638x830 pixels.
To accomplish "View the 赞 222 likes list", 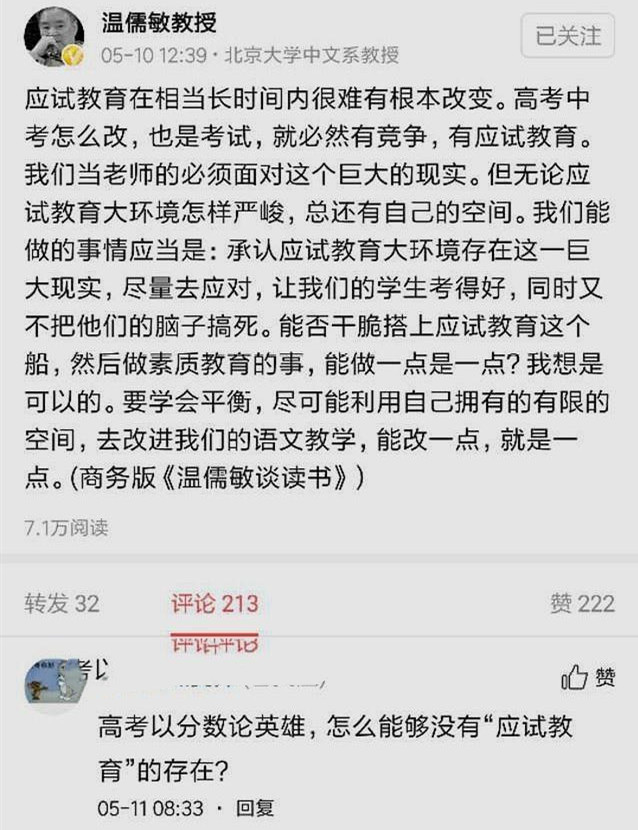I will coord(582,603).
